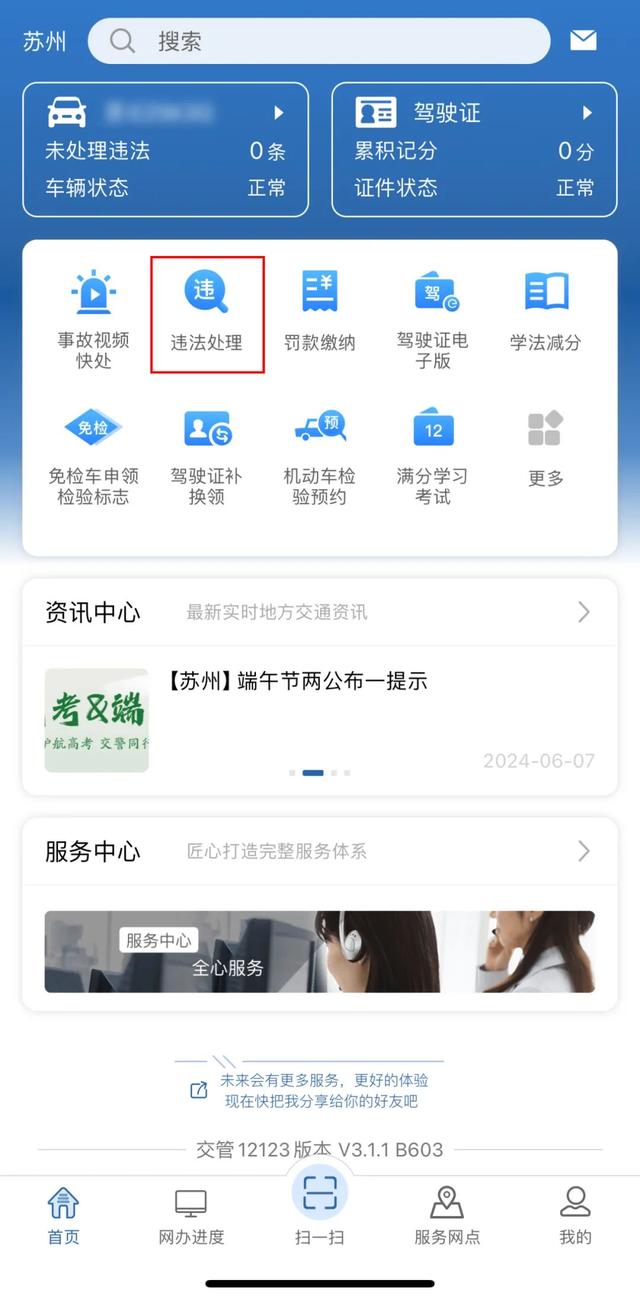Tap the 搜索 search field

click(x=320, y=41)
